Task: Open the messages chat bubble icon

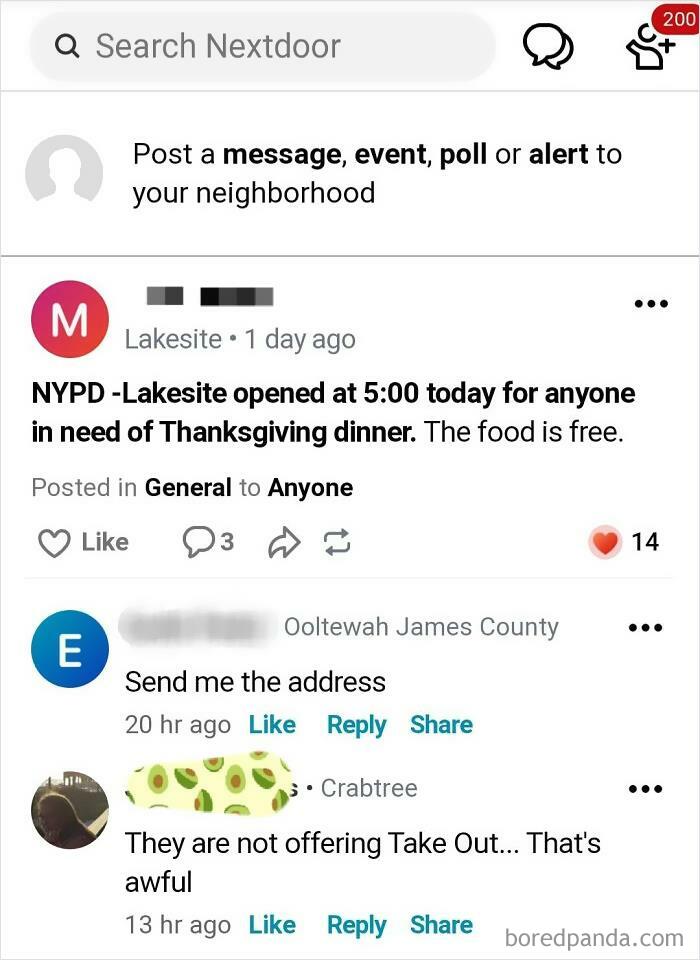Action: [x=548, y=47]
